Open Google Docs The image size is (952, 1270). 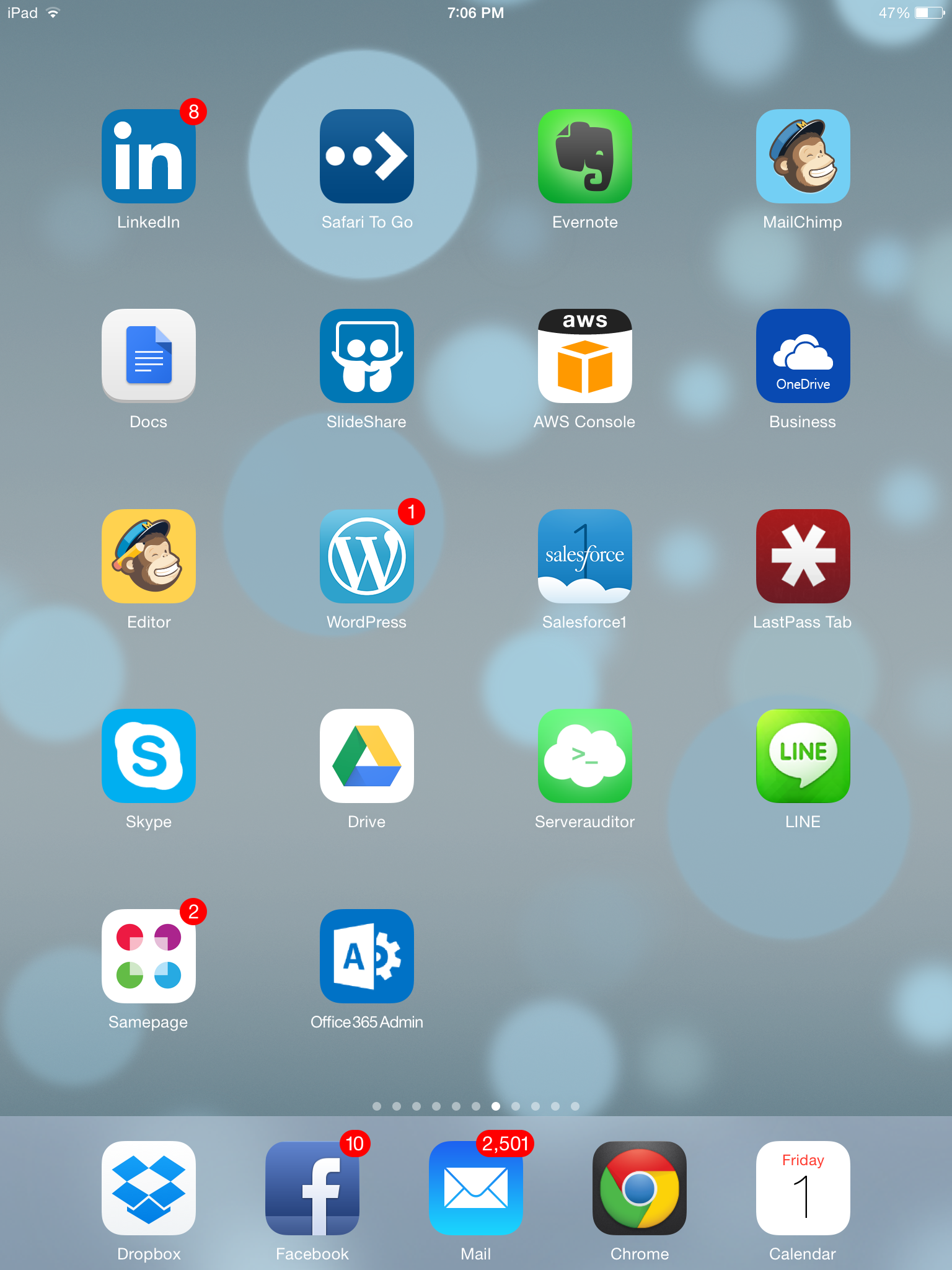tap(149, 356)
